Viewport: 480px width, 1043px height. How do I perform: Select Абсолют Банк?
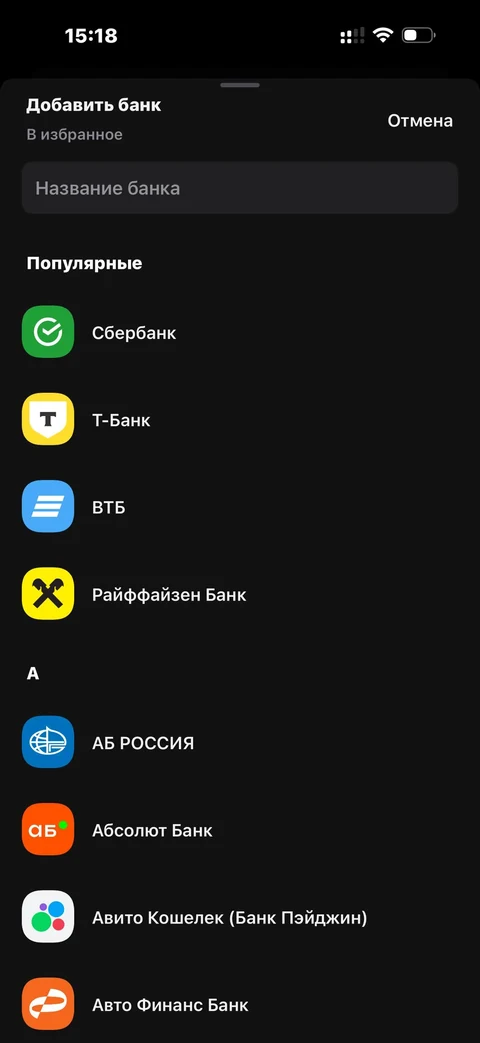point(240,829)
